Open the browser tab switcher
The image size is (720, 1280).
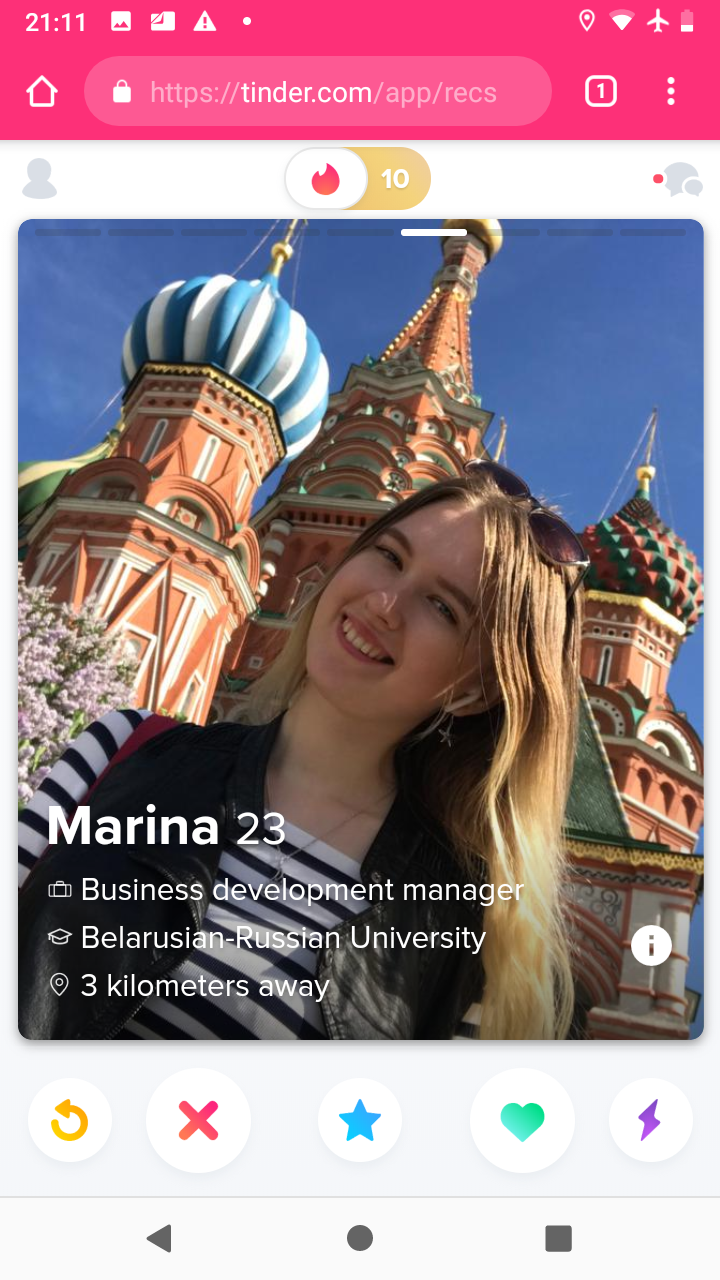pyautogui.click(x=600, y=92)
